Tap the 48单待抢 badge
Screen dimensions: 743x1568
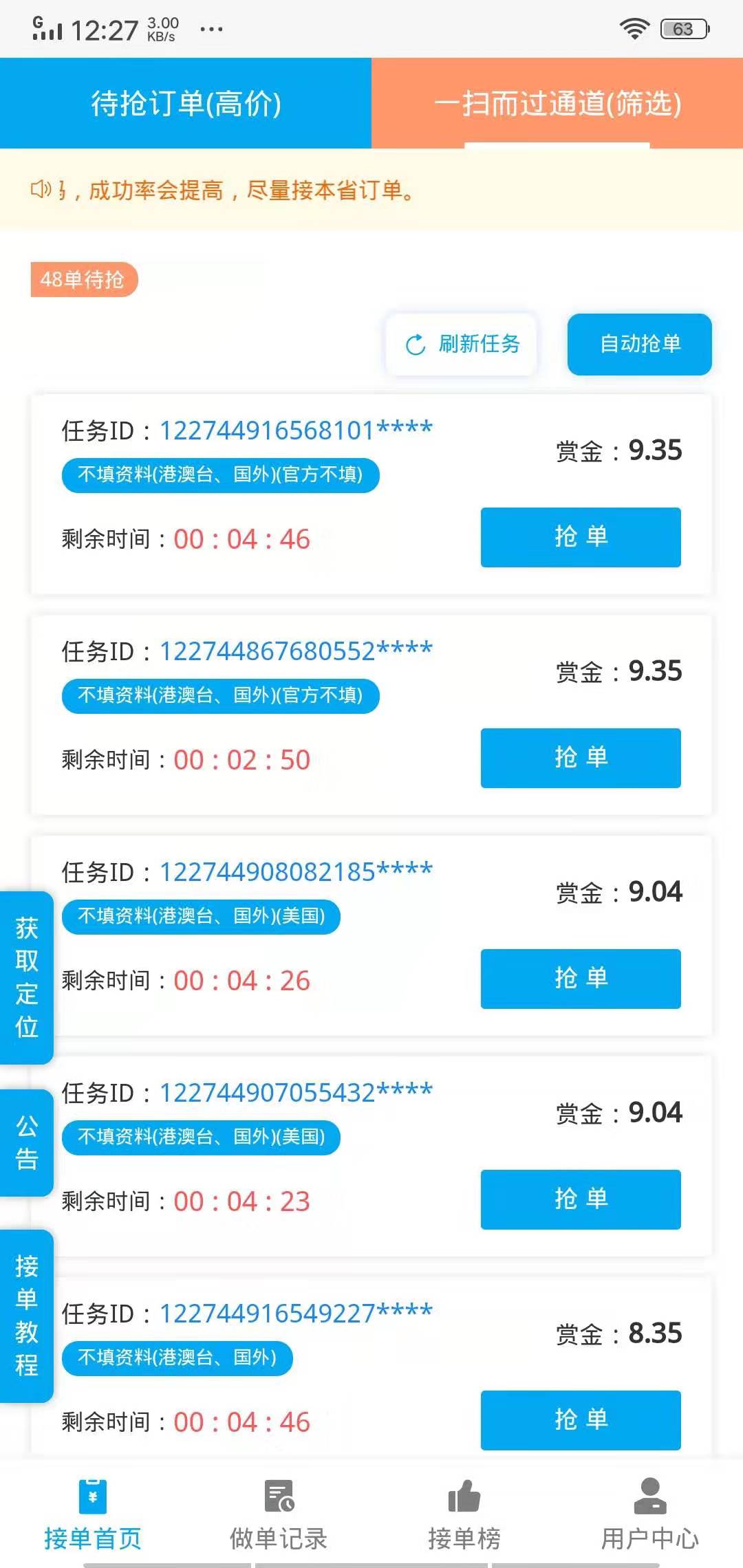[x=85, y=280]
